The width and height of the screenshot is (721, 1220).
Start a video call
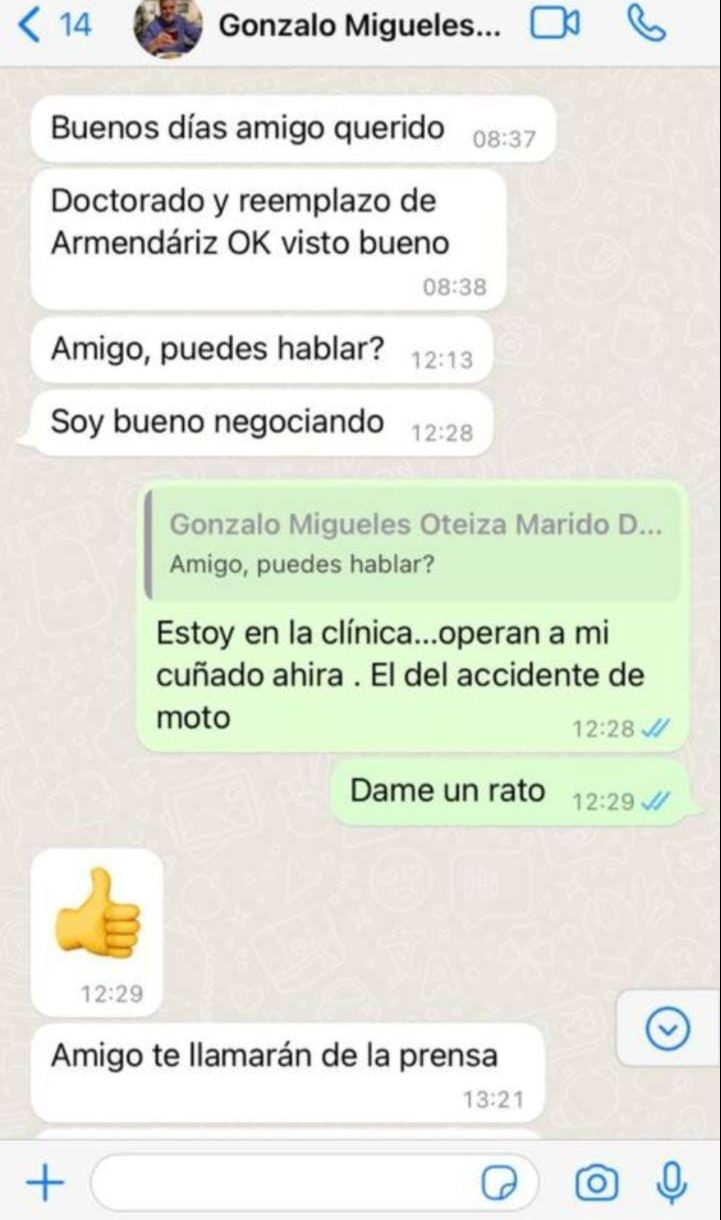(556, 25)
